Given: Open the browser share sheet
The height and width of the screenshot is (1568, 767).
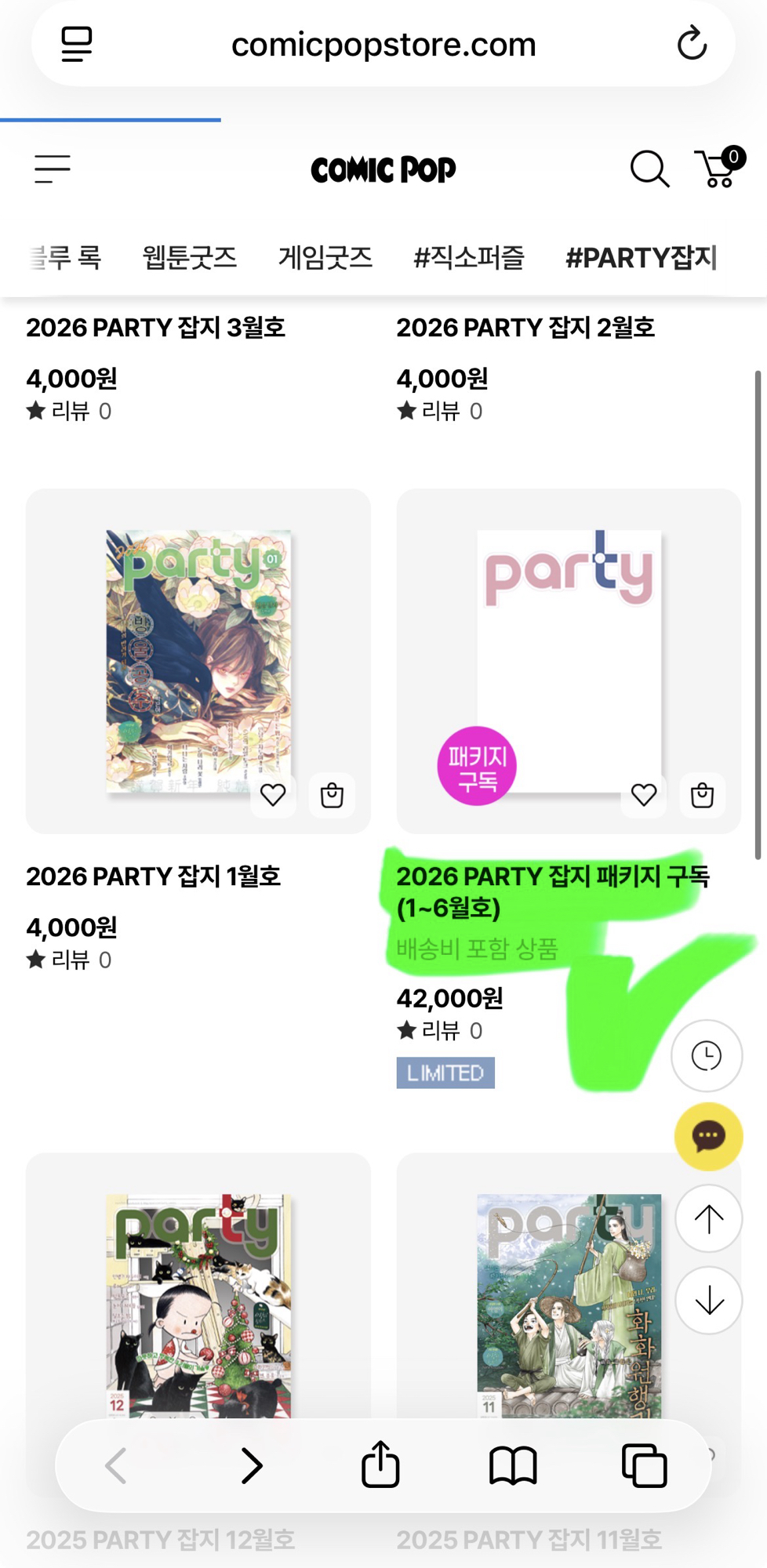Looking at the screenshot, I should (380, 1465).
